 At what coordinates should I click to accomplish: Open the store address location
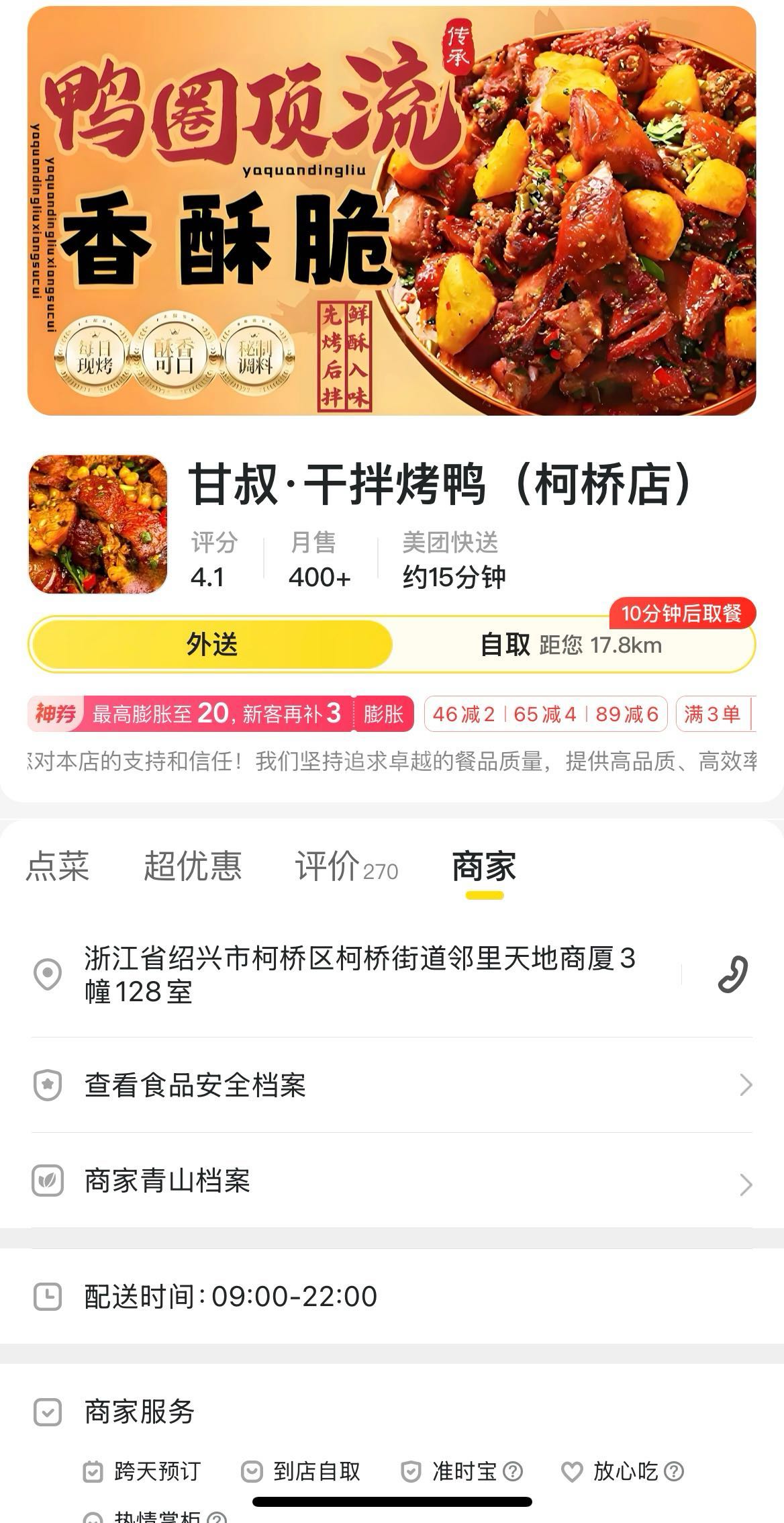point(359,974)
